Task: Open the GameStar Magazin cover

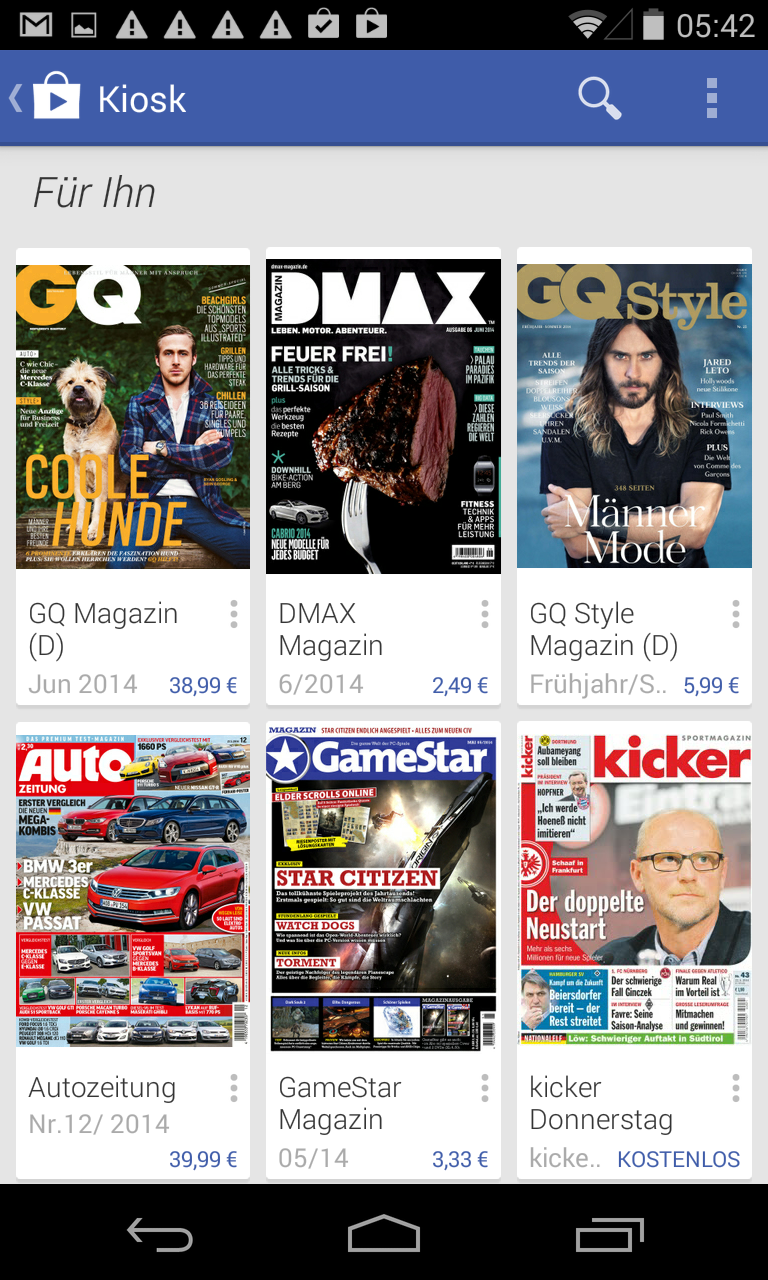Action: pyautogui.click(x=383, y=890)
